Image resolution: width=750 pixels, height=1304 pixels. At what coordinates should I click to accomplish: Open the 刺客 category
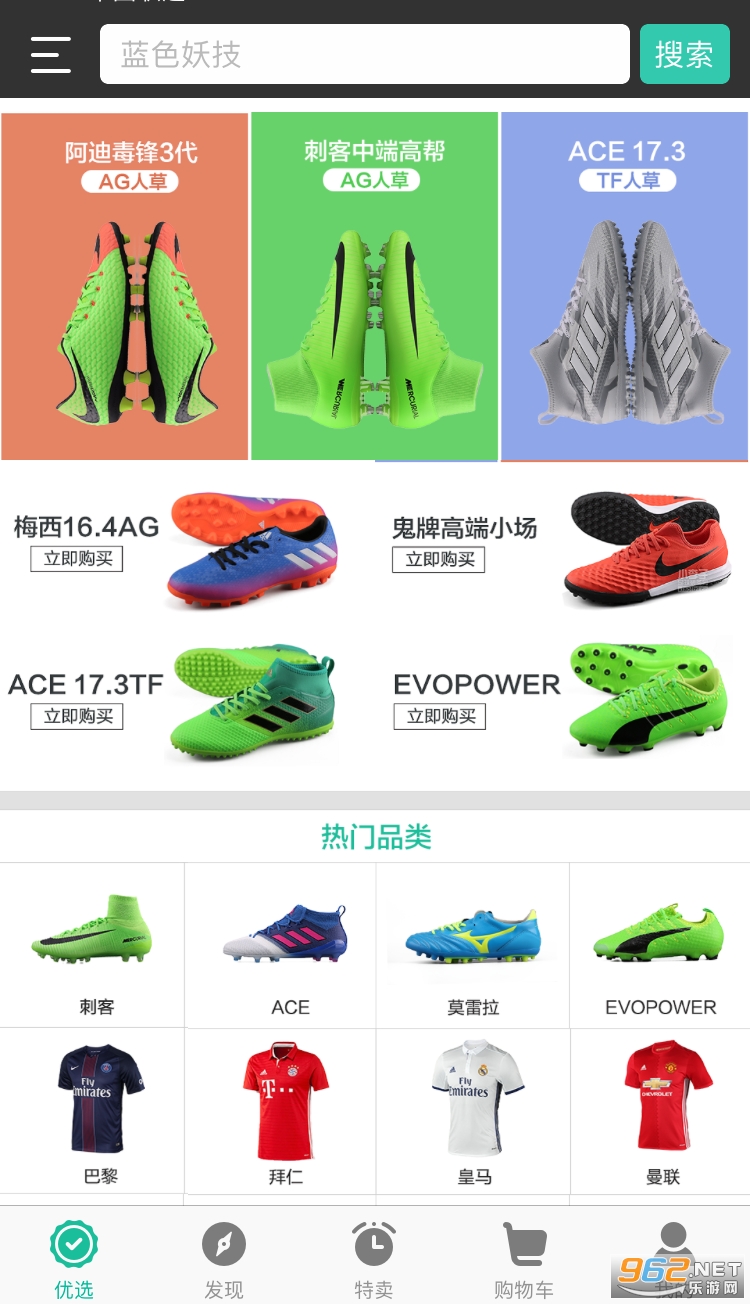pos(93,946)
